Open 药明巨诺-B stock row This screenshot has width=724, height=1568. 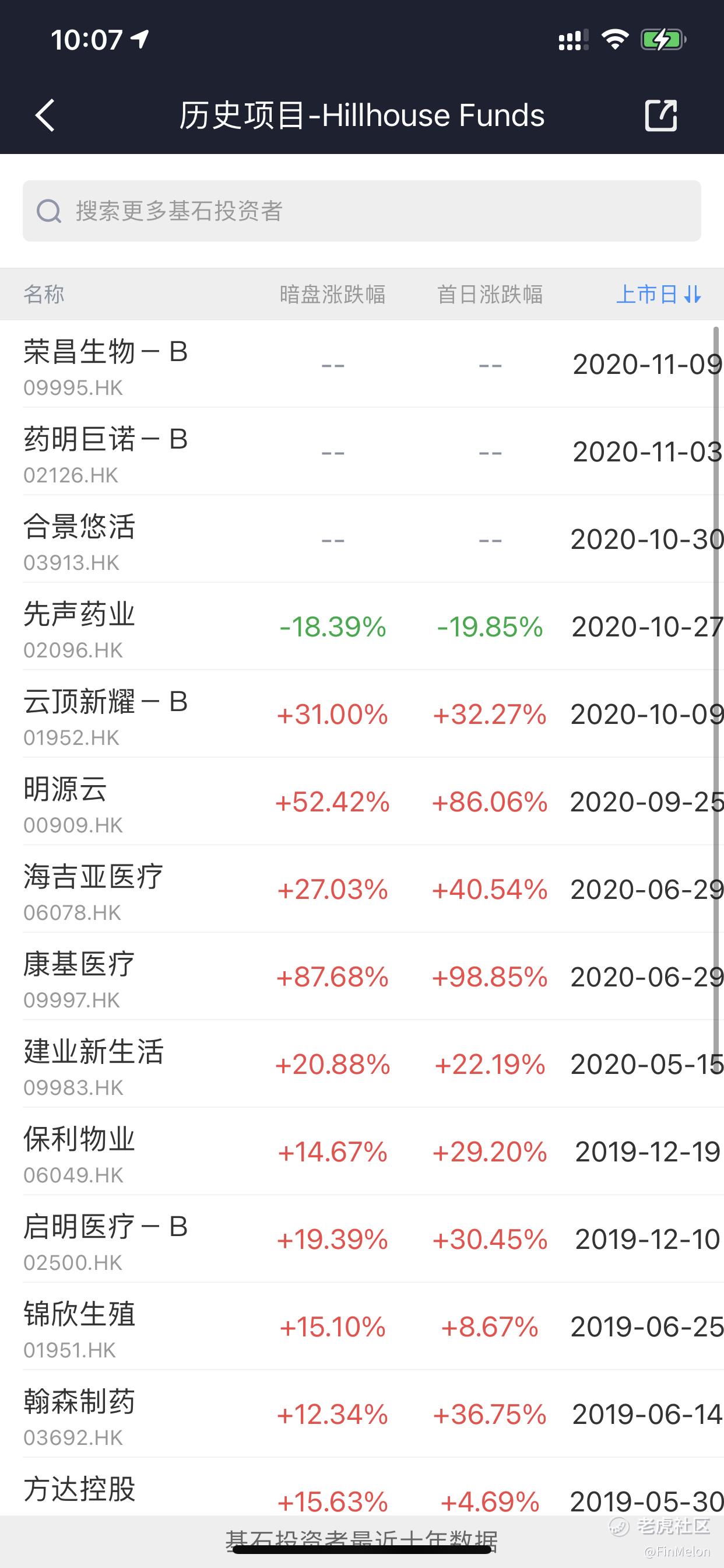(362, 452)
